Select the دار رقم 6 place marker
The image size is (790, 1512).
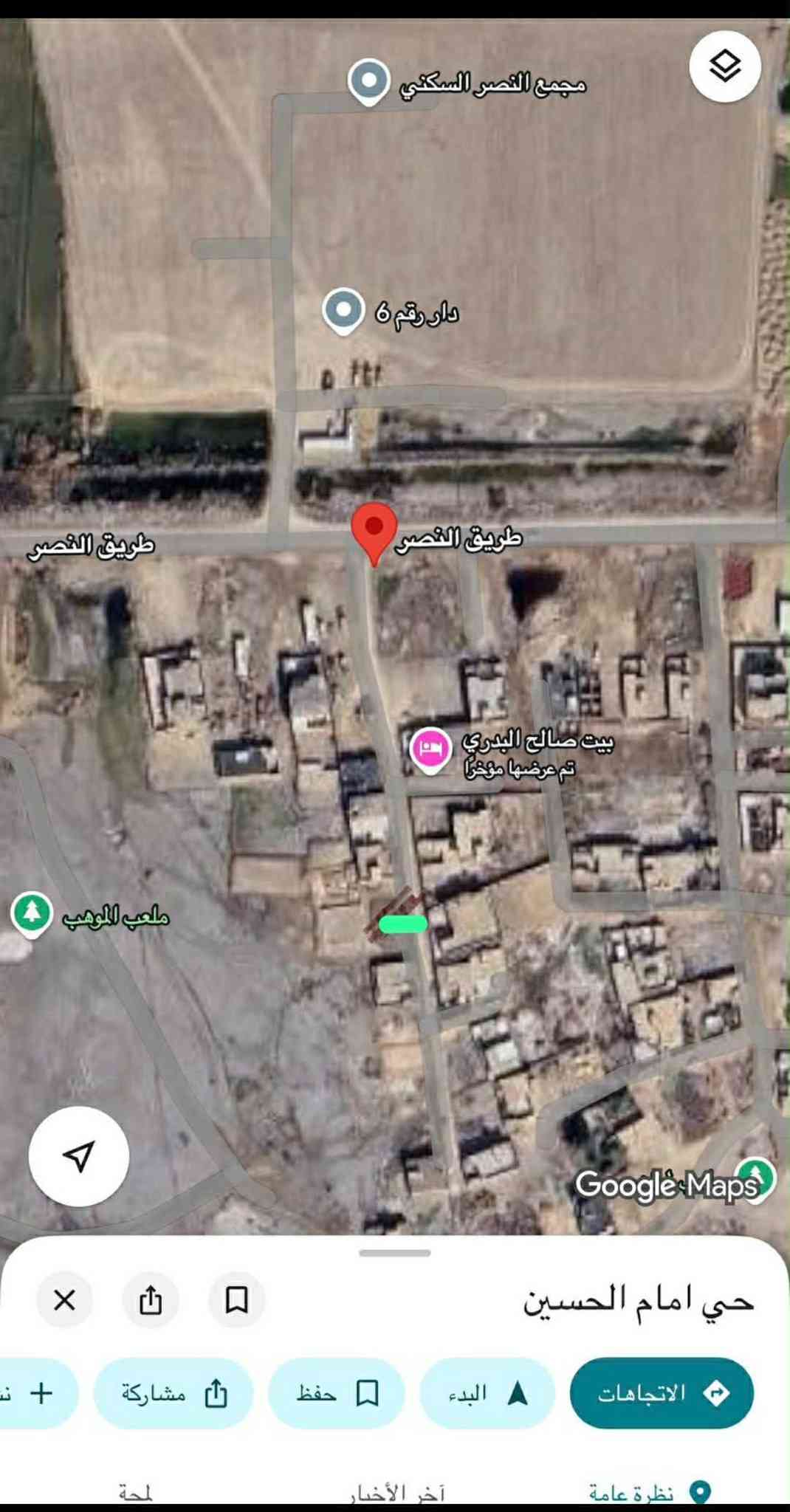tap(343, 311)
